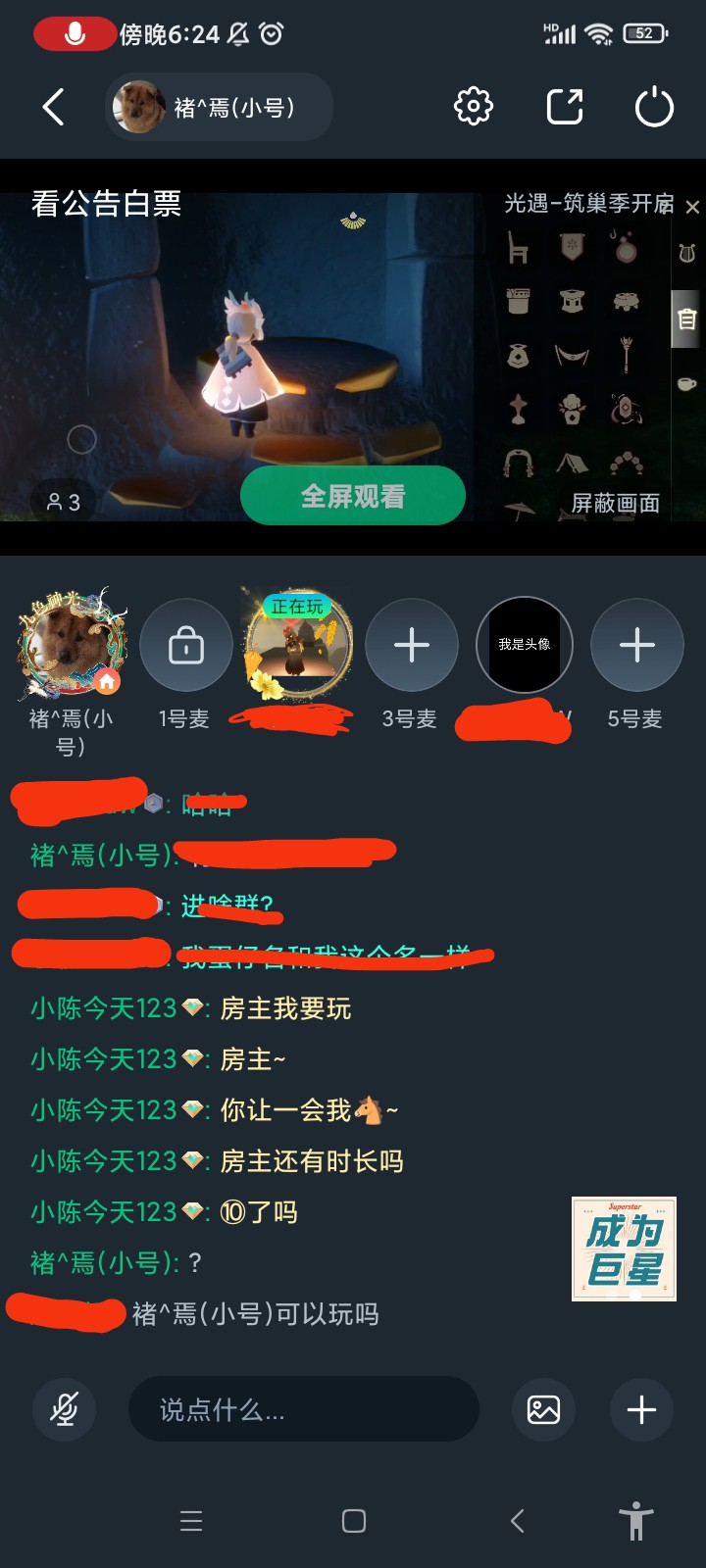This screenshot has height=1568, width=706.
Task: Tap the locked 1号麦 seat
Action: (185, 646)
